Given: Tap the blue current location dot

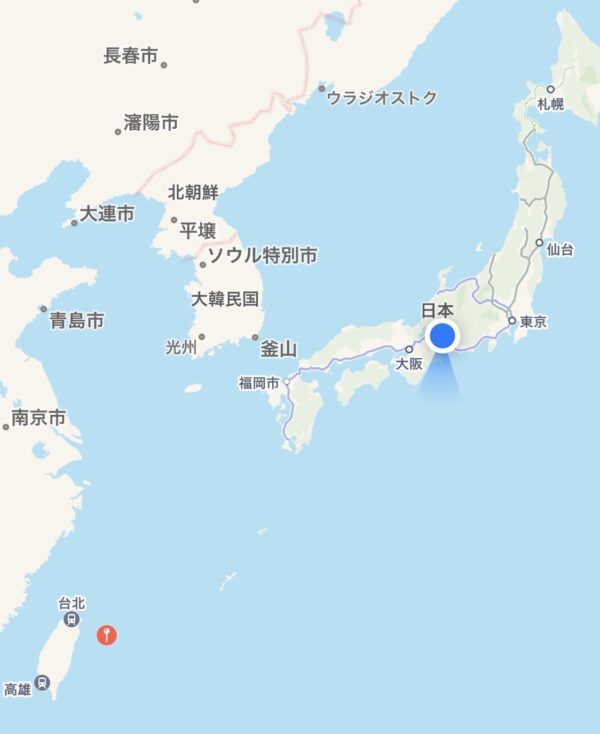Looking at the screenshot, I should click(441, 336).
